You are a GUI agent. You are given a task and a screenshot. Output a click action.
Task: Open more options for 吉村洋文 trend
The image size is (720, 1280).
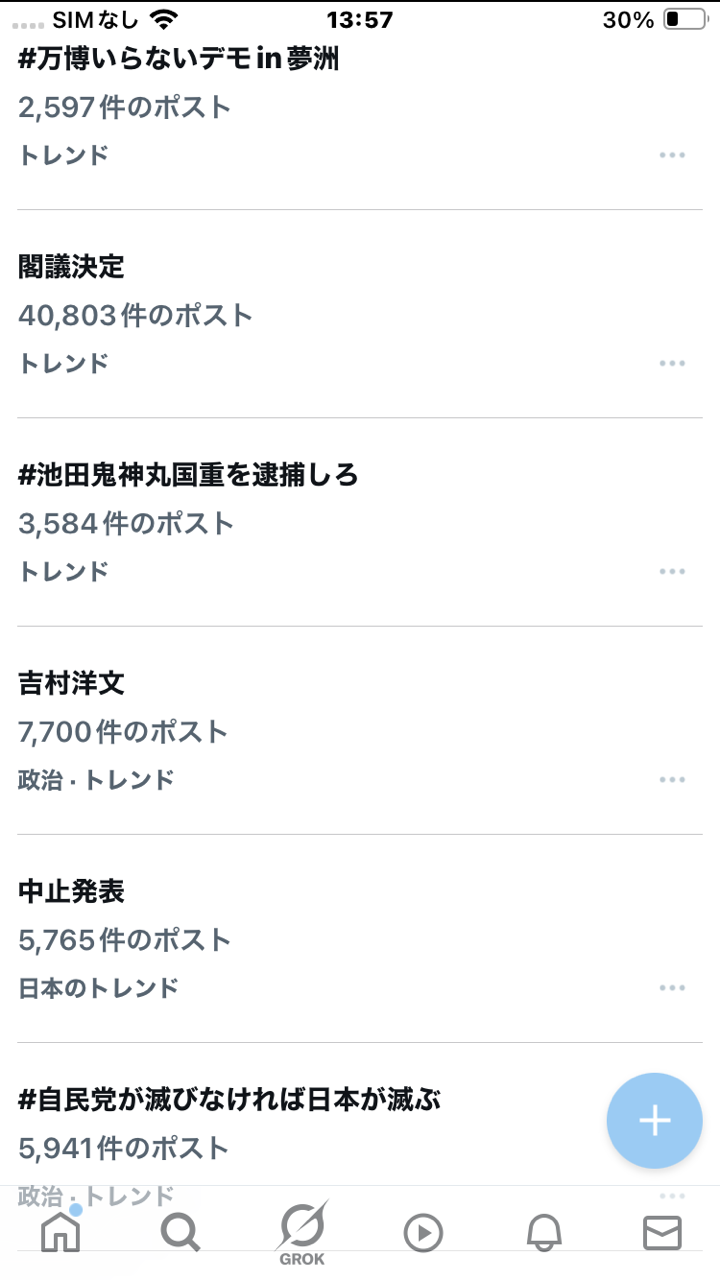[672, 779]
